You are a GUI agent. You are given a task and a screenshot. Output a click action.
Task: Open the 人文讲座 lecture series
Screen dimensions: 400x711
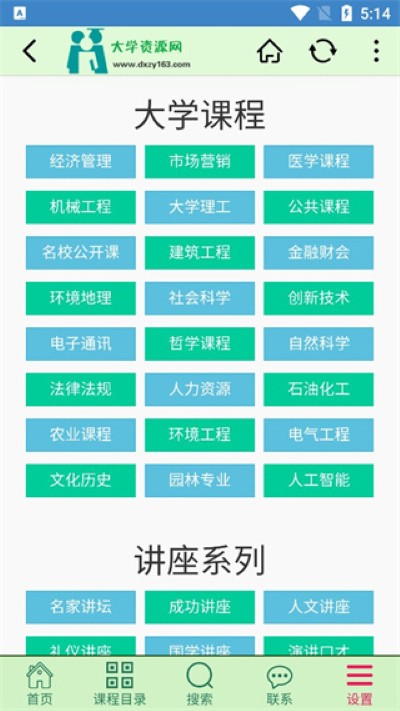(319, 607)
